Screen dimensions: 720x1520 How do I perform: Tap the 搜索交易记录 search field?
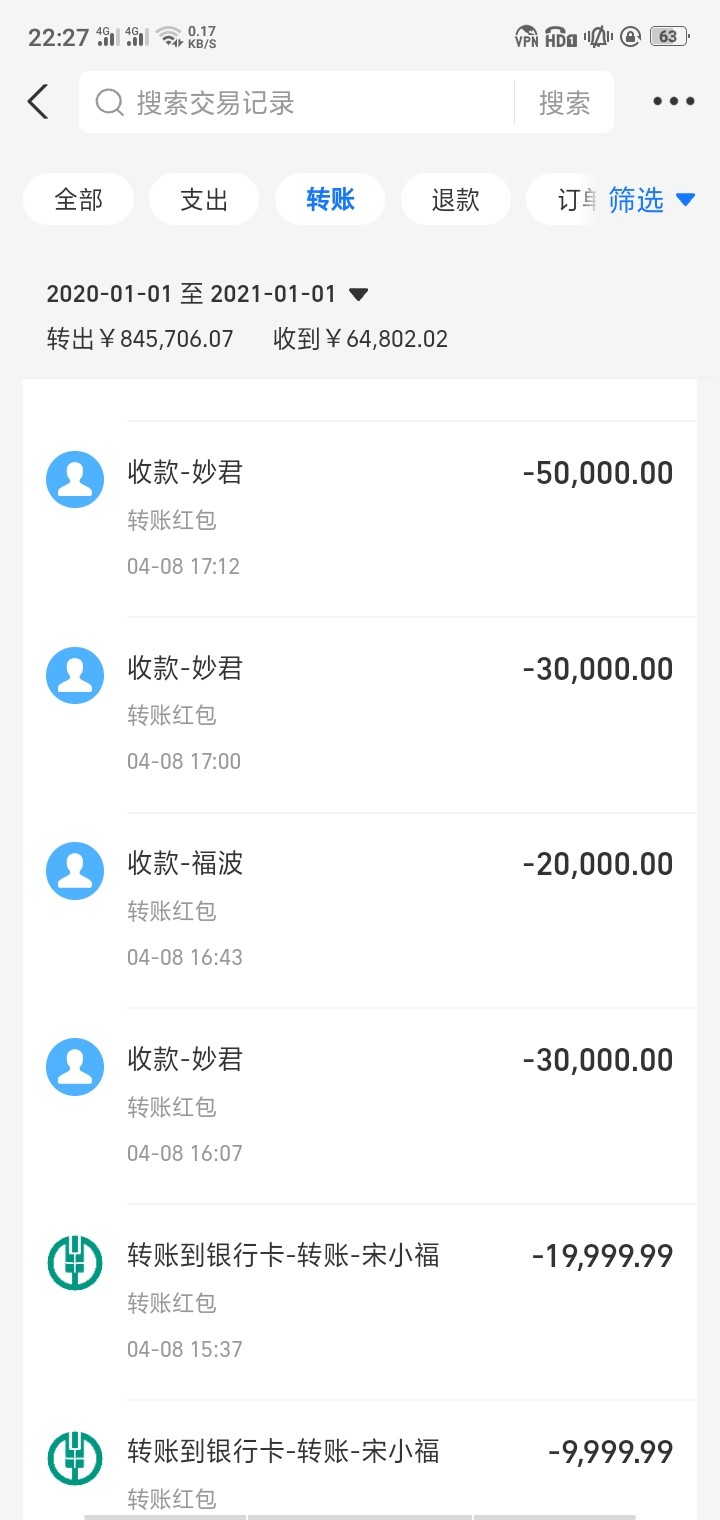point(297,102)
